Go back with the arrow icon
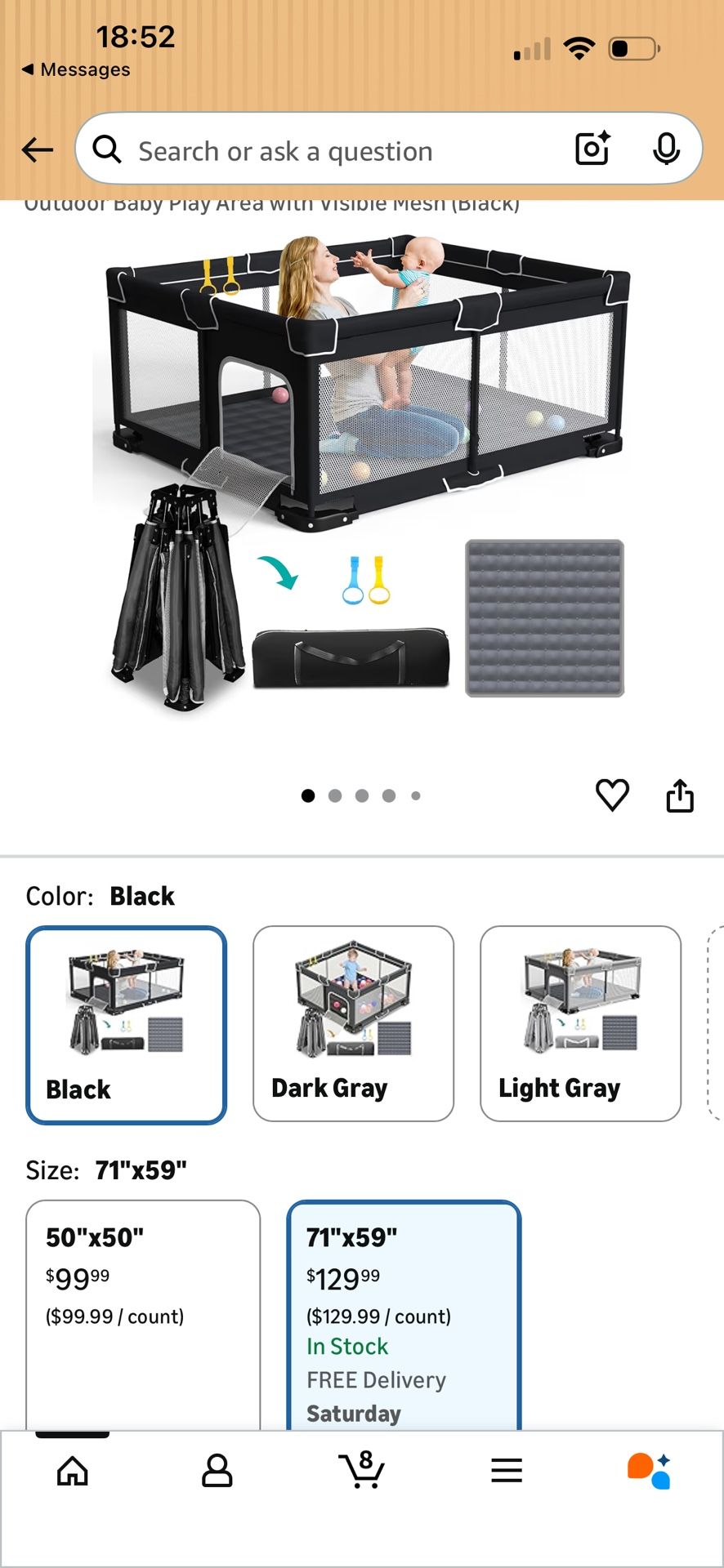Image resolution: width=724 pixels, height=1568 pixels. click(38, 150)
